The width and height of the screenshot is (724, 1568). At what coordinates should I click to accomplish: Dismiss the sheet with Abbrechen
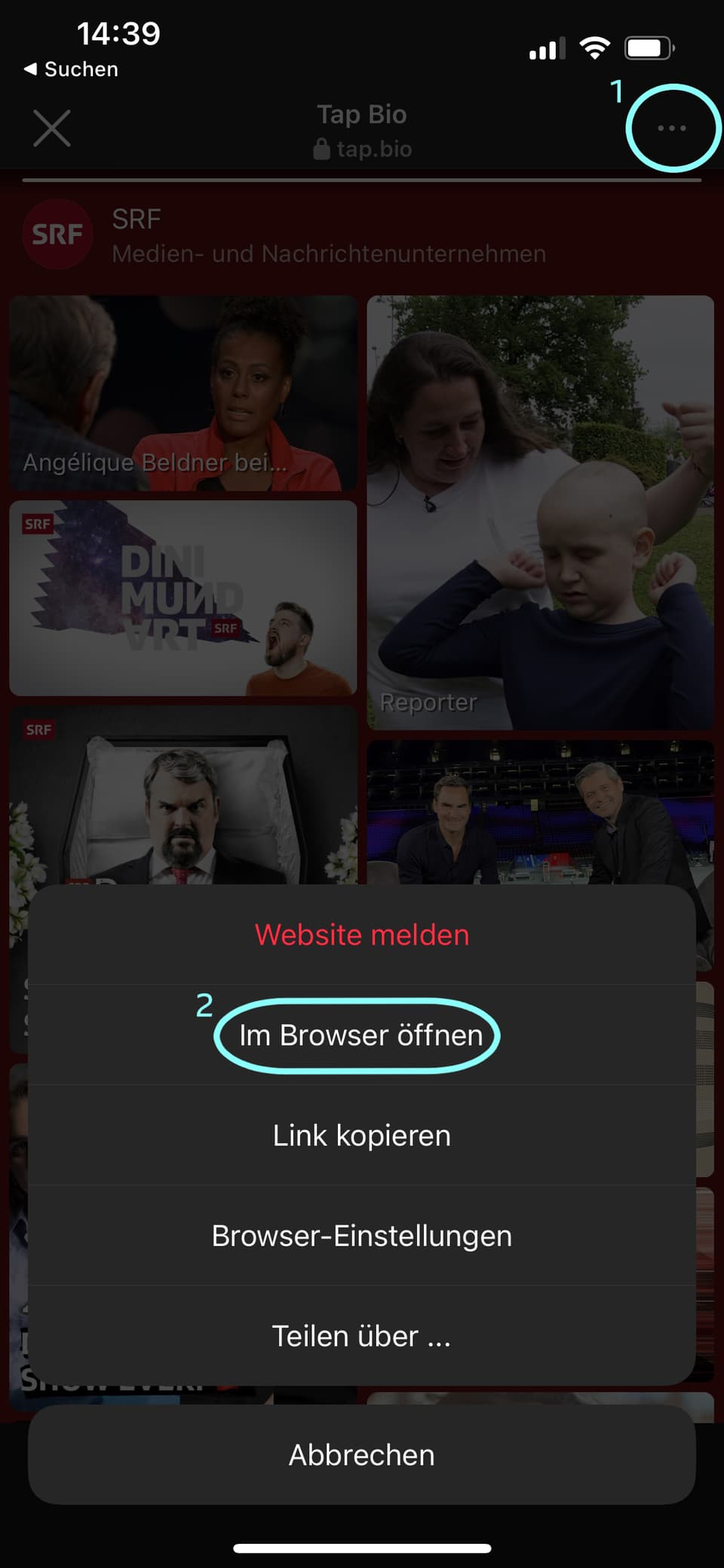[x=362, y=1455]
